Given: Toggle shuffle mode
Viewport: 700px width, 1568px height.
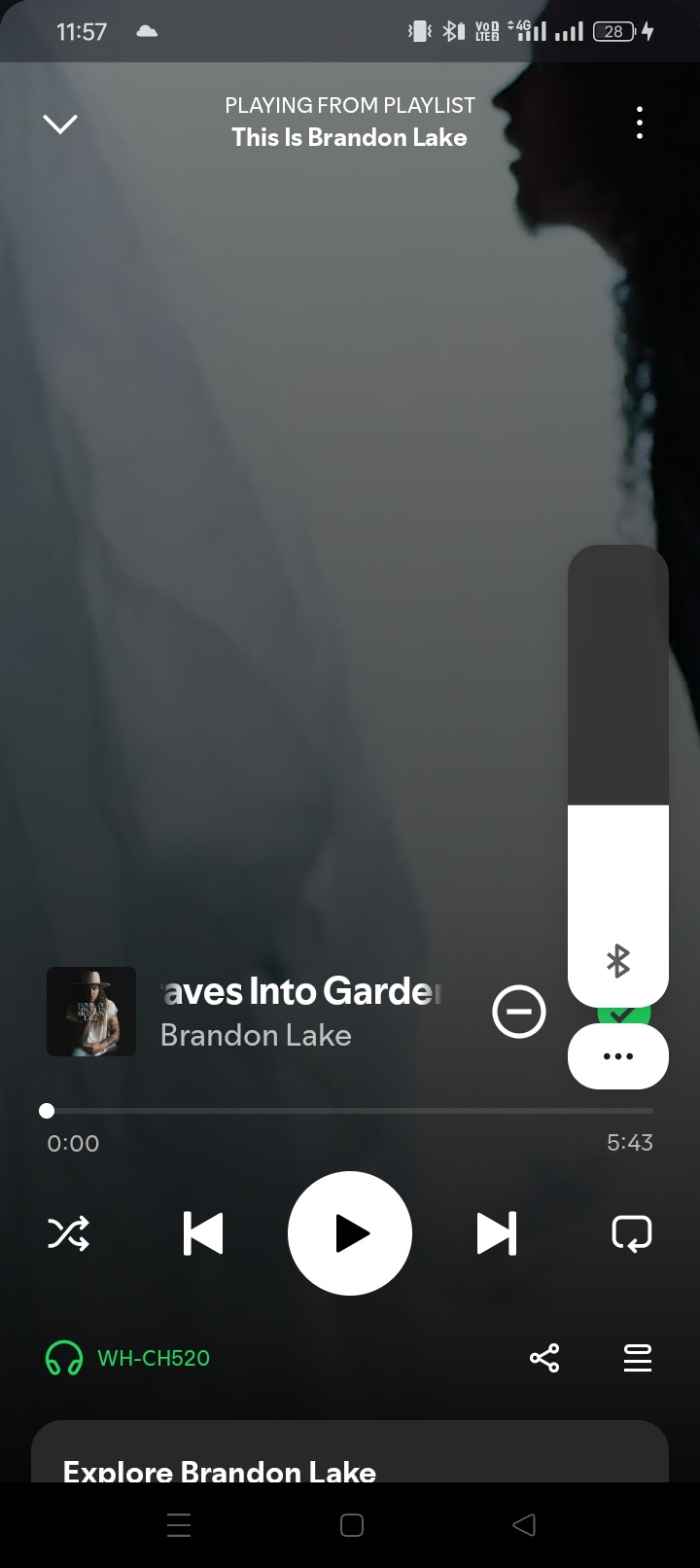Looking at the screenshot, I should [68, 1233].
